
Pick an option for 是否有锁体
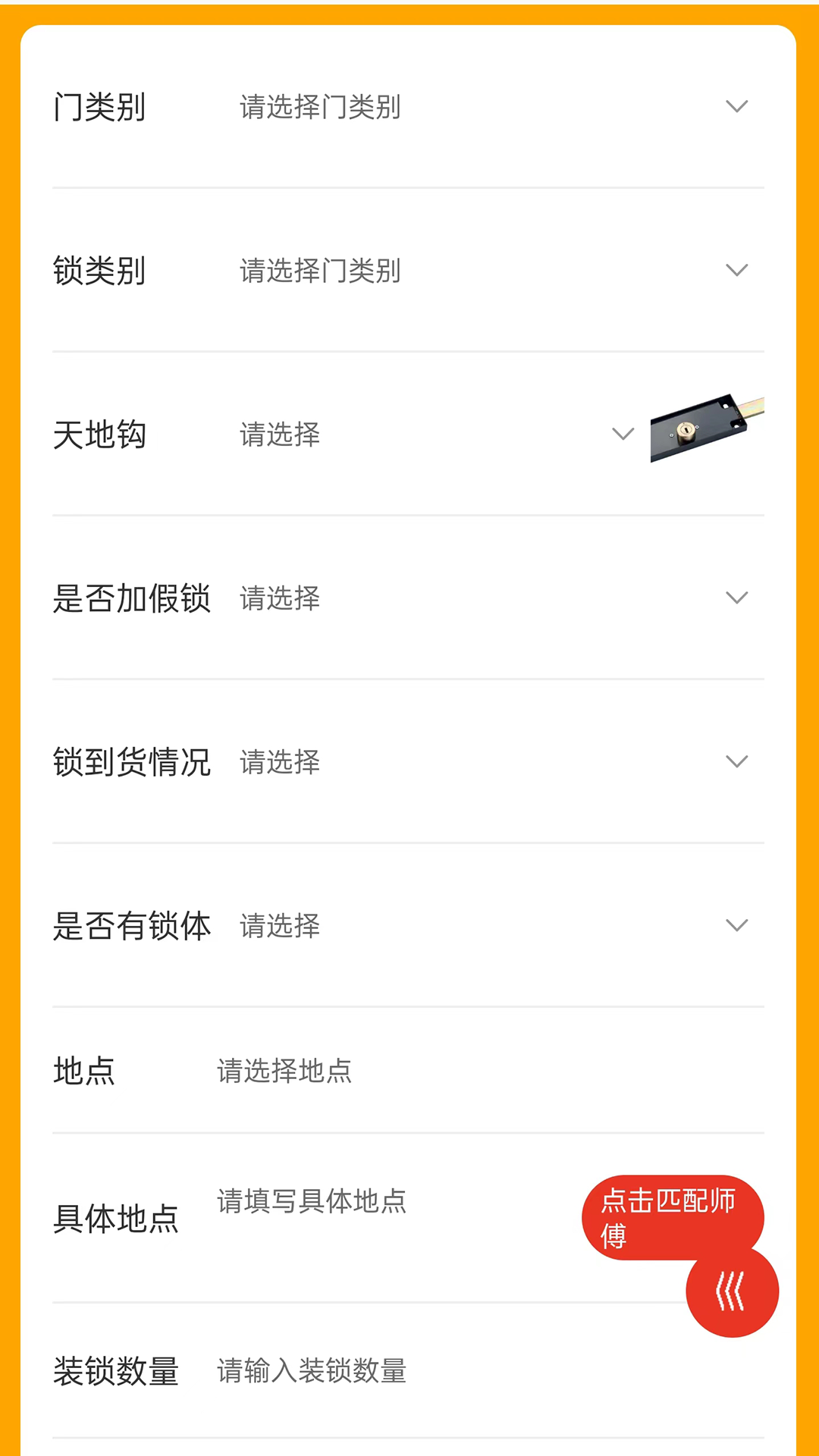coord(485,926)
